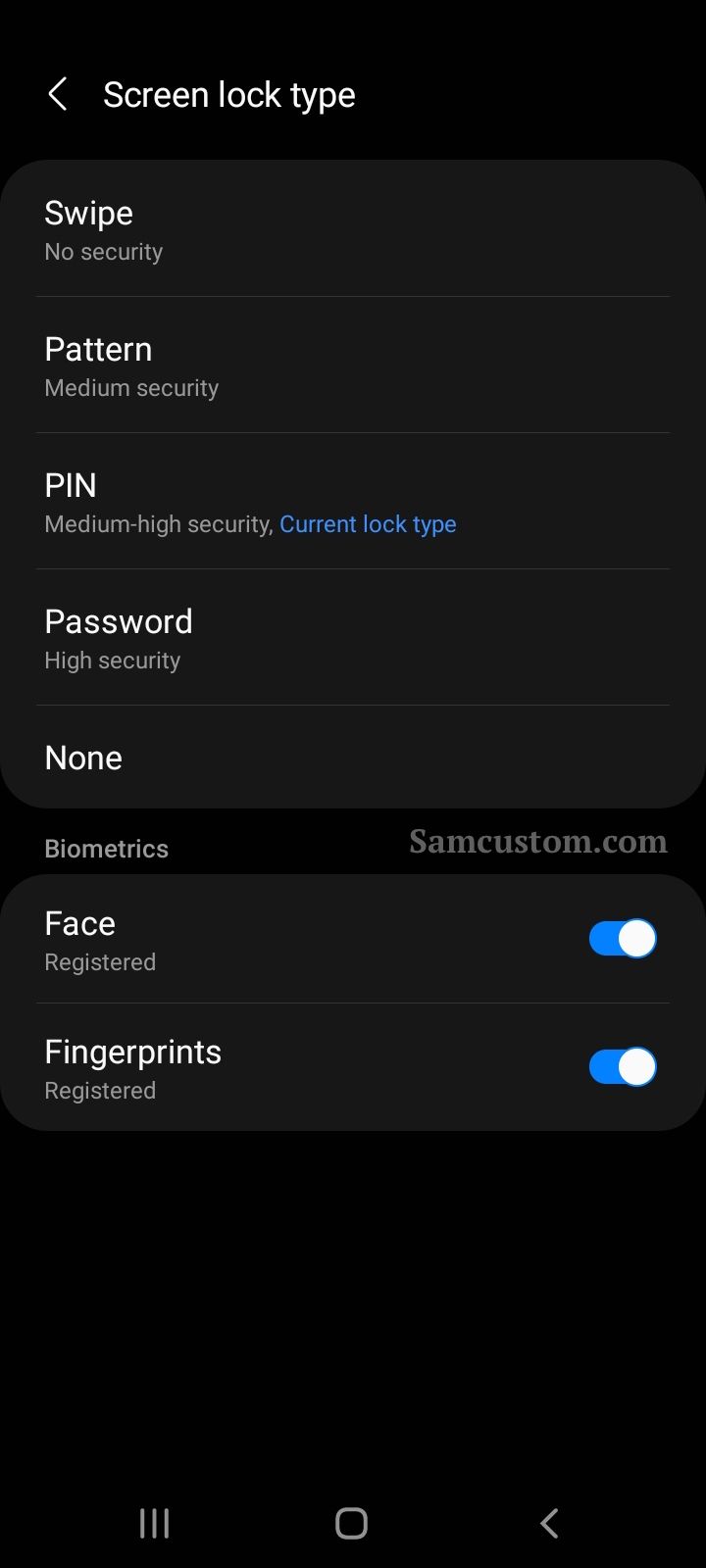Choose the Pattern lock option
The image size is (706, 1568).
pyautogui.click(x=353, y=365)
